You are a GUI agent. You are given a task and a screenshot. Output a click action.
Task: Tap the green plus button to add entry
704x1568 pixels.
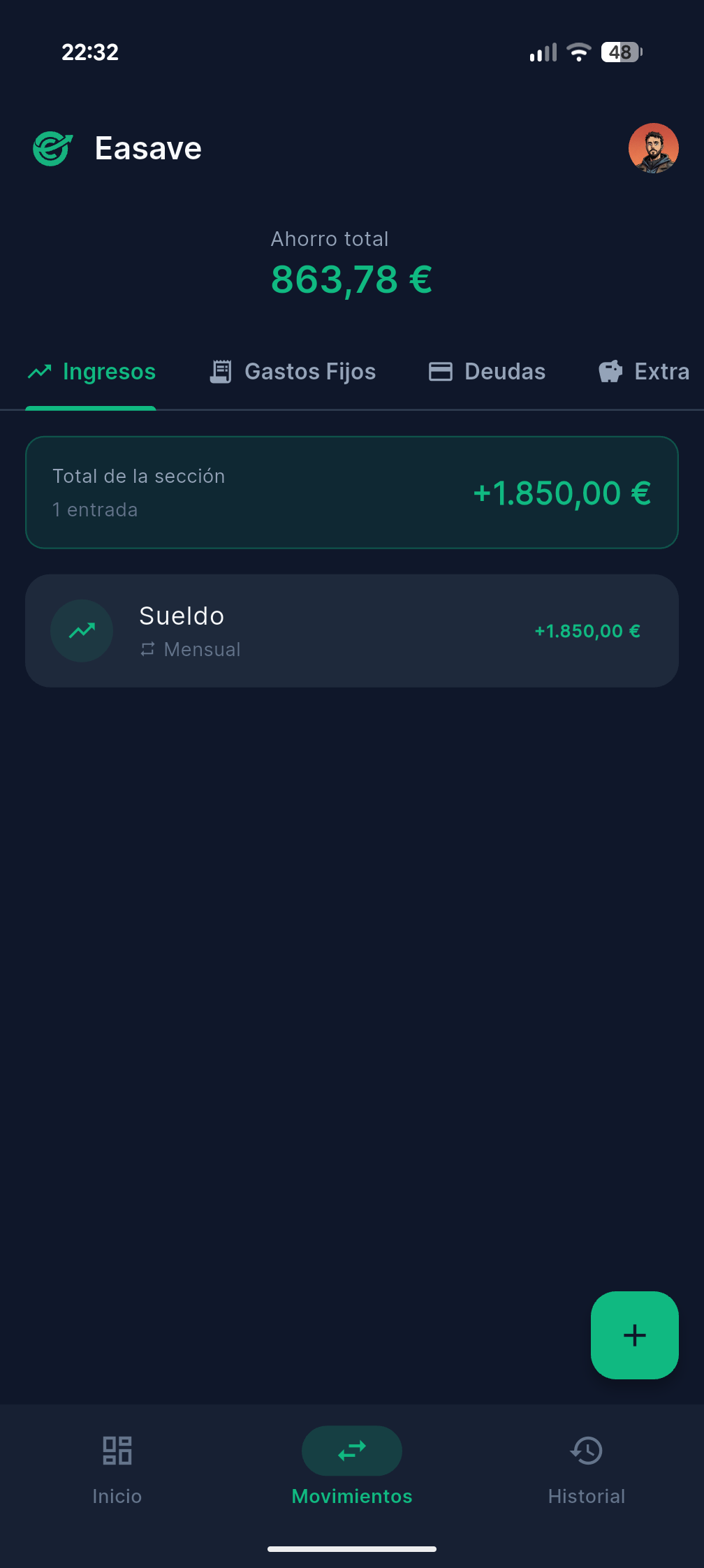633,1335
